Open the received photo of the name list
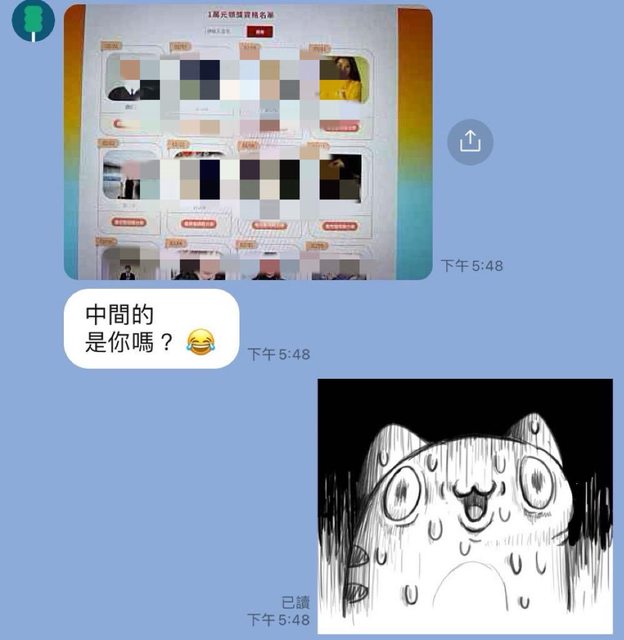 point(248,142)
